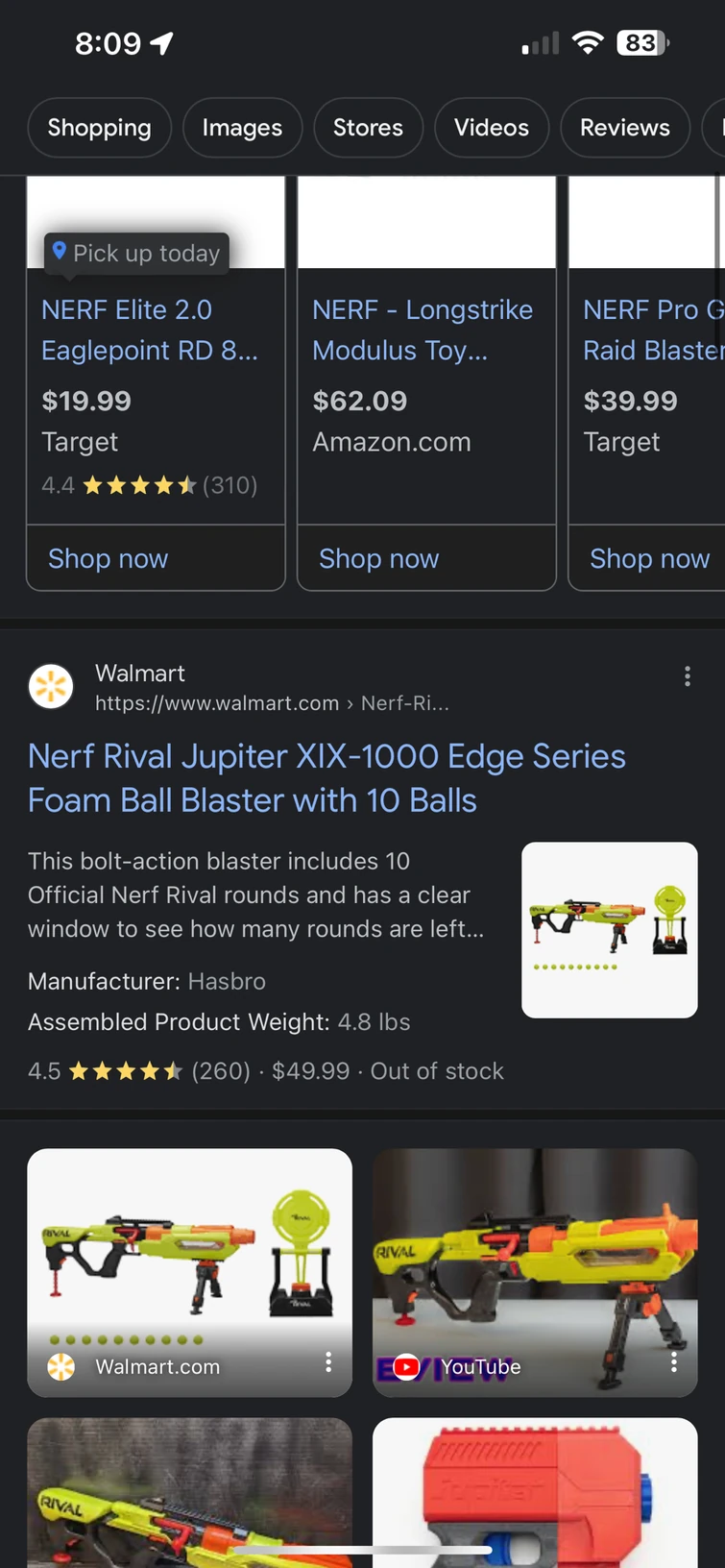Switch to the Images tab
The width and height of the screenshot is (725, 1568).
tap(242, 127)
